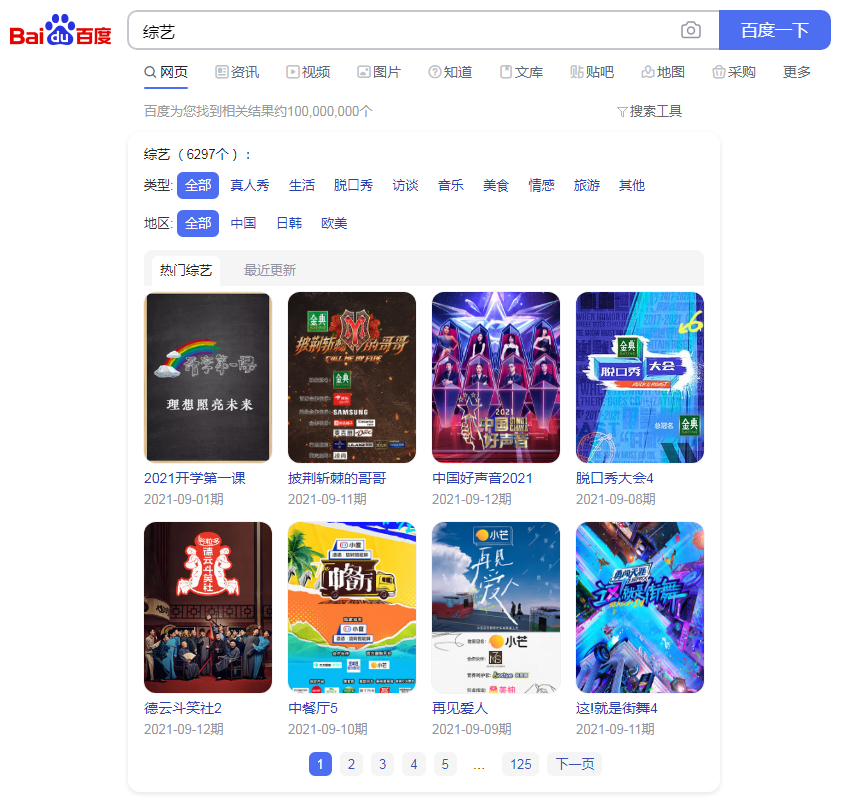Tap the camera image-search icon

click(691, 30)
